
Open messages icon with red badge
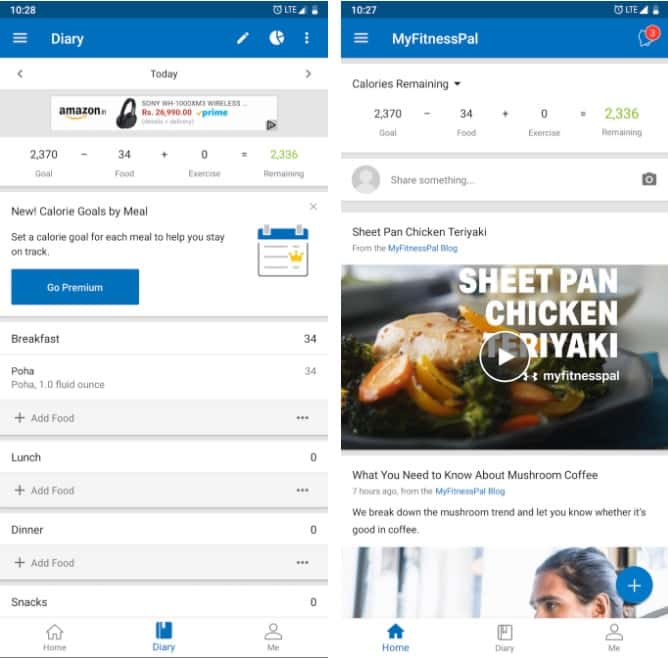coord(647,38)
